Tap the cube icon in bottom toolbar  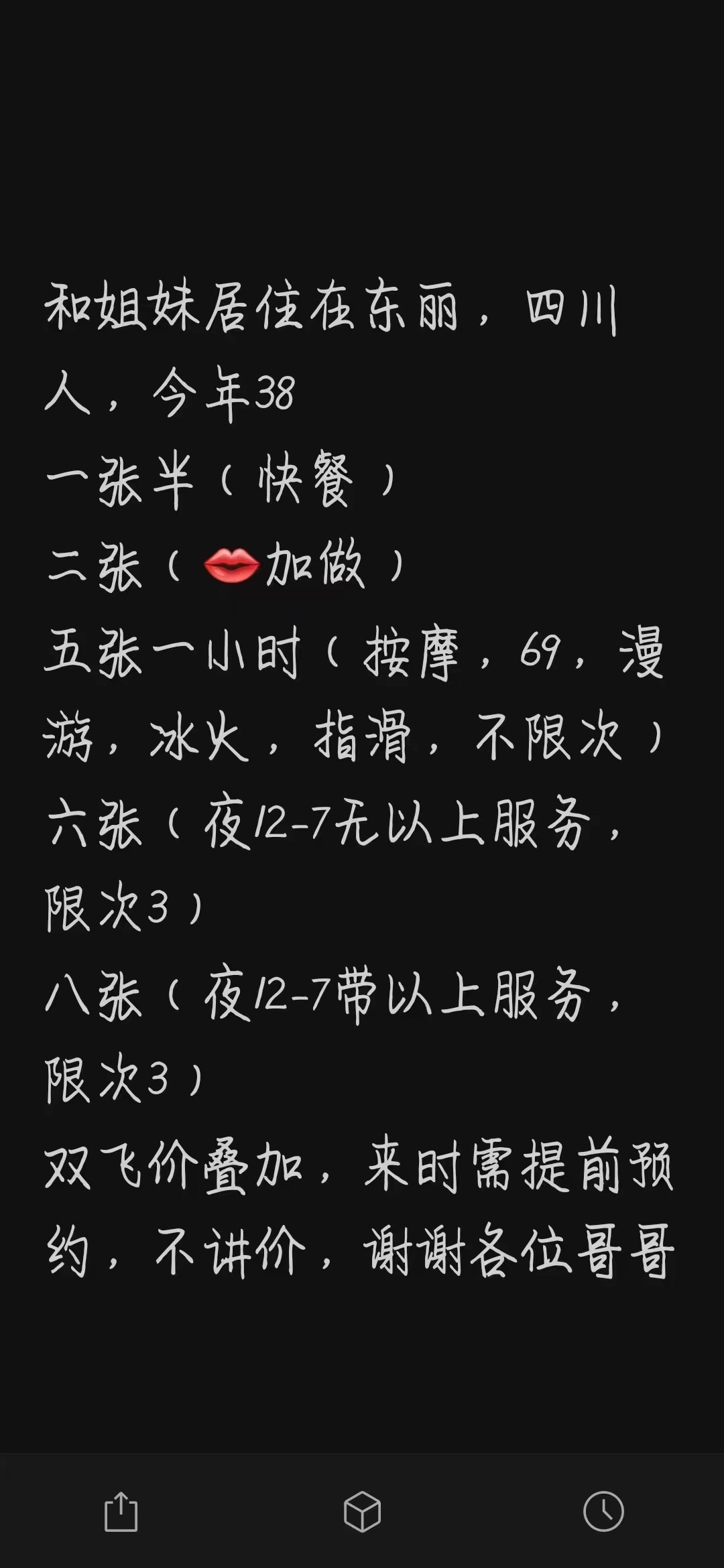coord(362,1511)
